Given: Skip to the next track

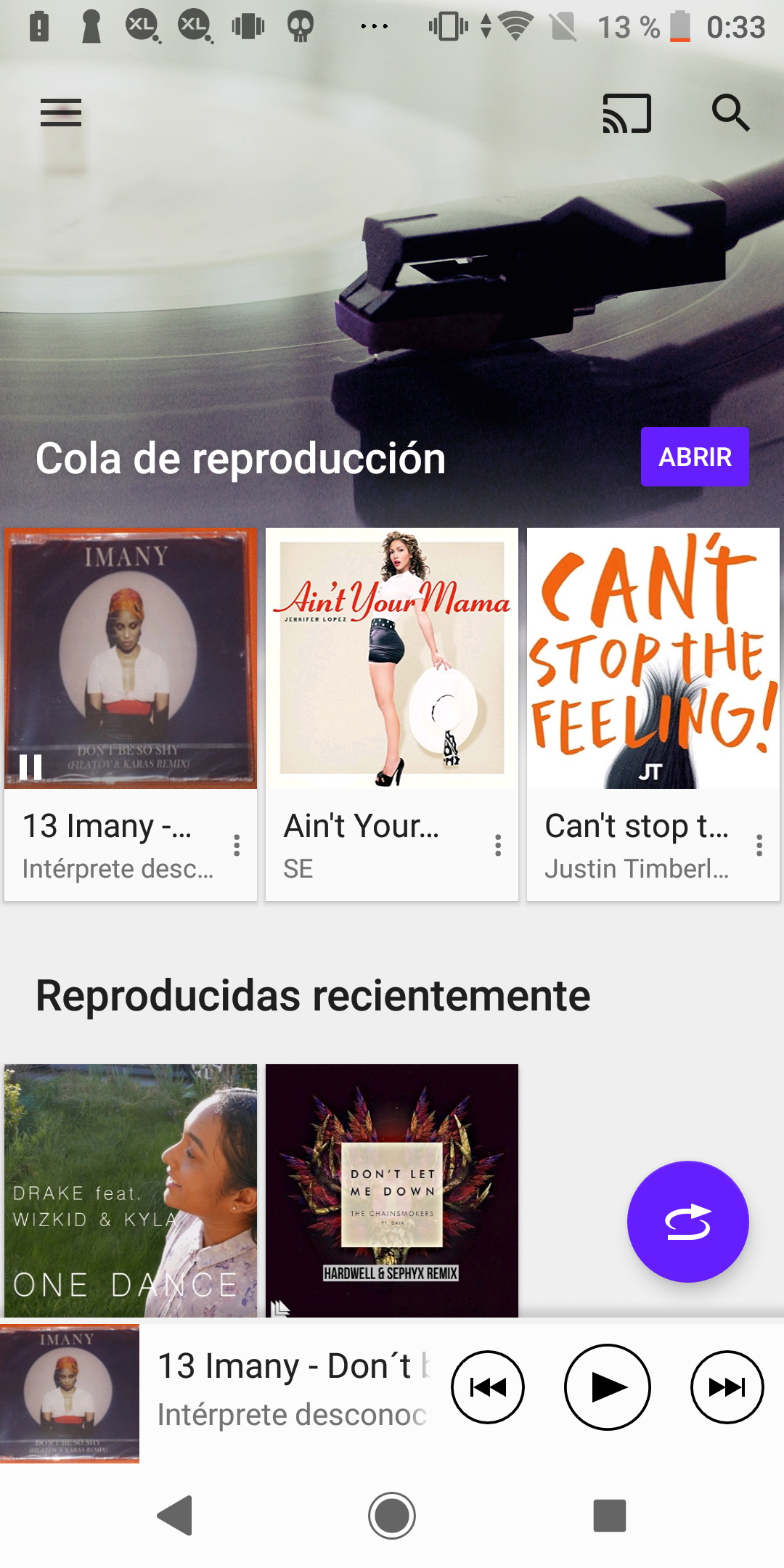Looking at the screenshot, I should (x=727, y=1387).
